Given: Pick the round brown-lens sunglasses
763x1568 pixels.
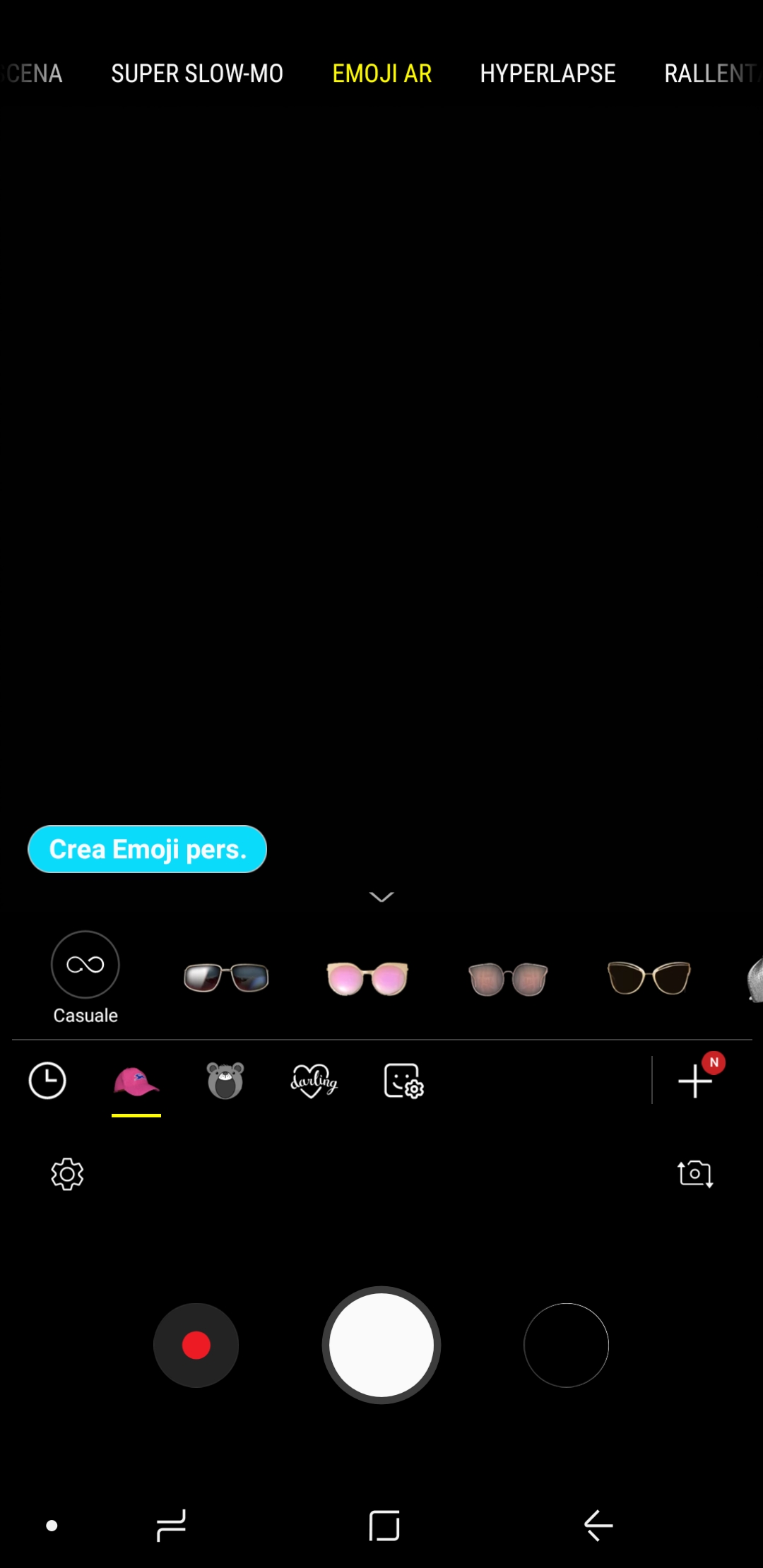Looking at the screenshot, I should (x=508, y=979).
